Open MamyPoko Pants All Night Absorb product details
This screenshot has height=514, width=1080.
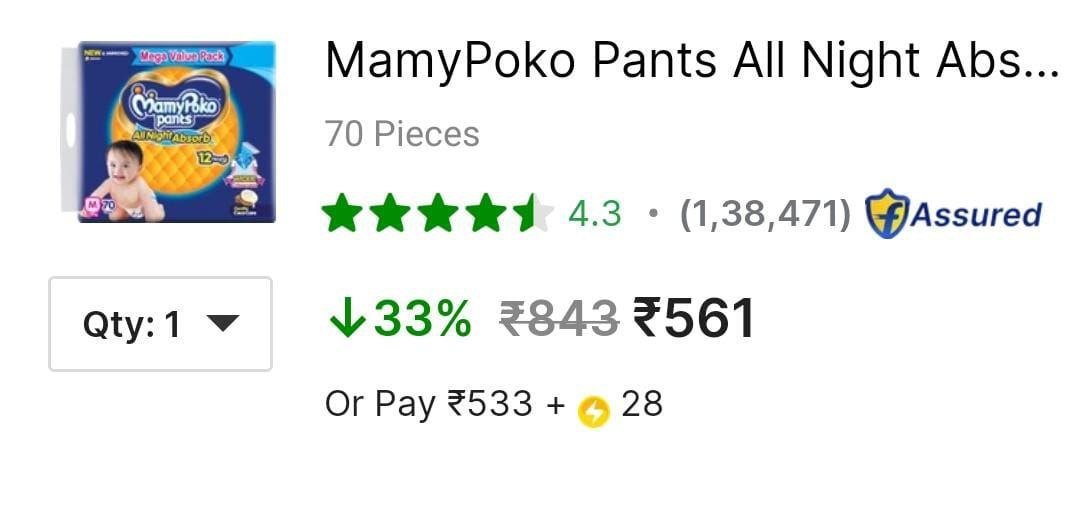pyautogui.click(x=691, y=62)
